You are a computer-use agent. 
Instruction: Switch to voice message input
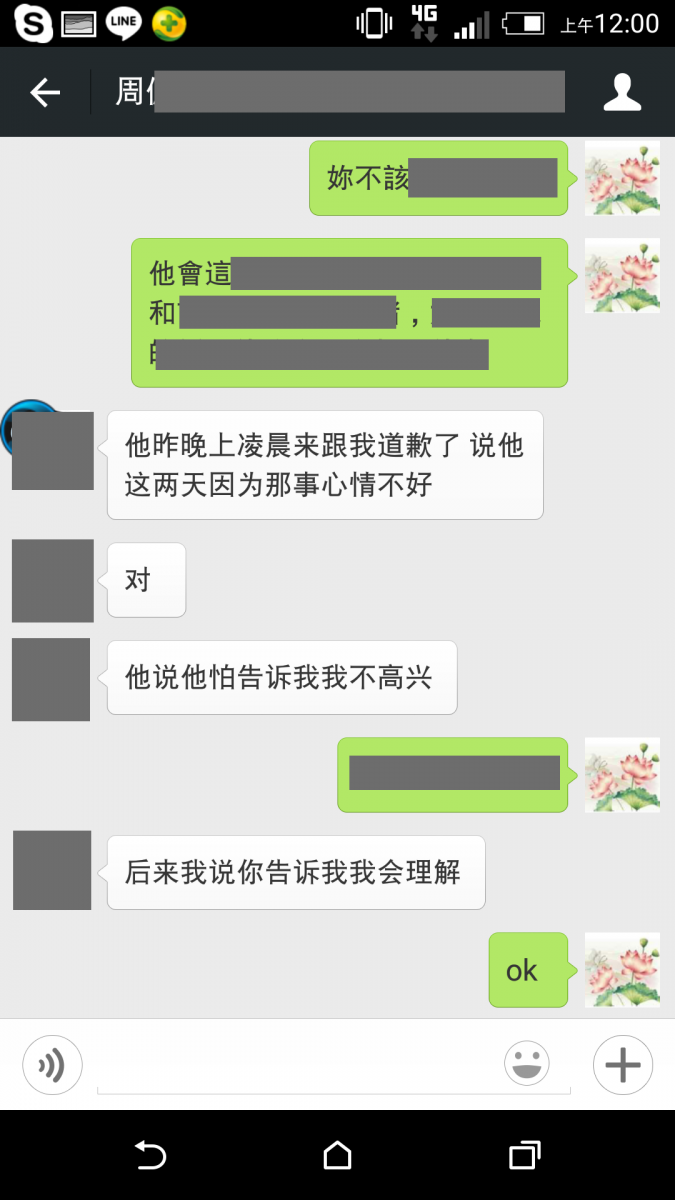(x=52, y=1065)
